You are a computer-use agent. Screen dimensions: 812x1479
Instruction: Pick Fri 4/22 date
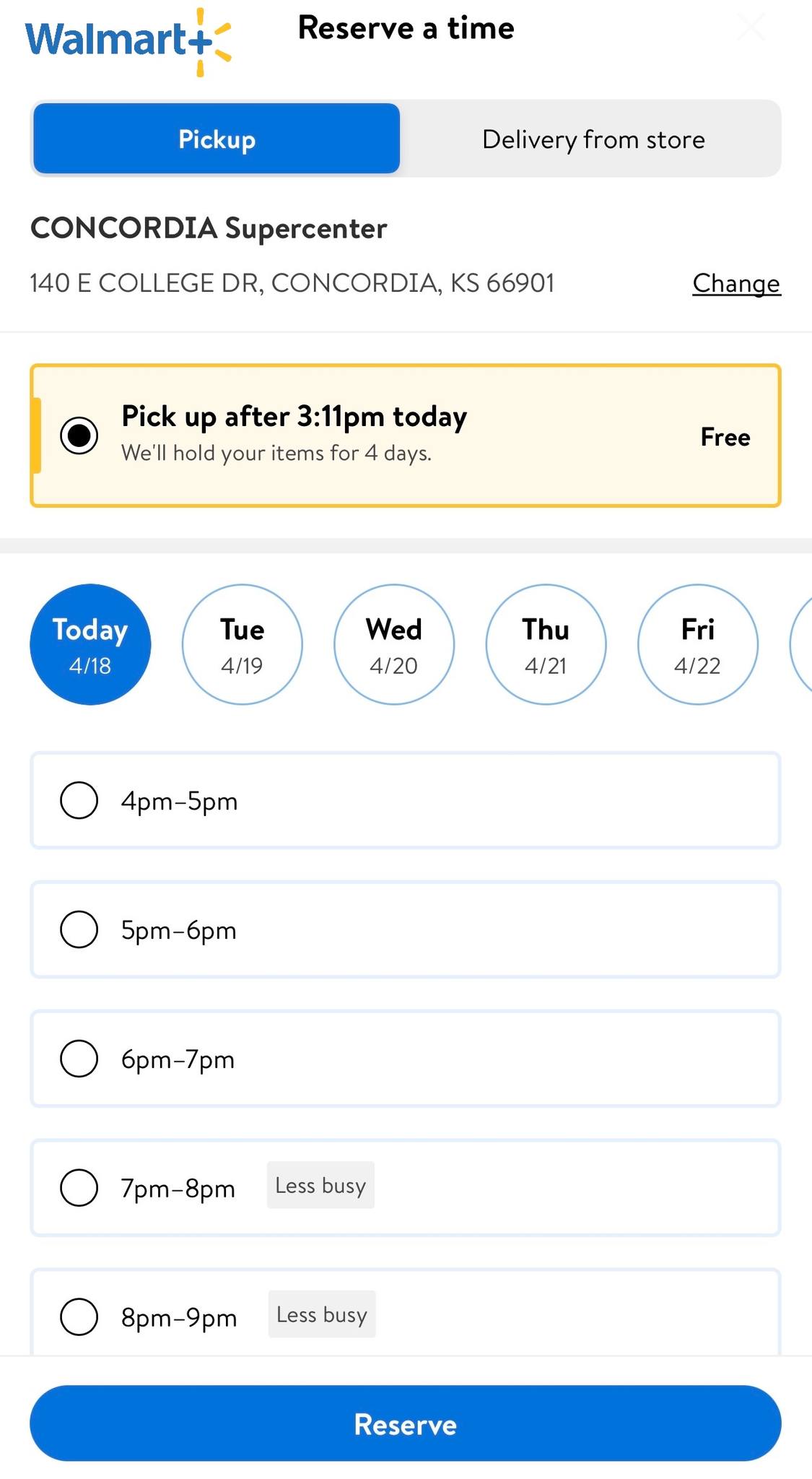[697, 644]
